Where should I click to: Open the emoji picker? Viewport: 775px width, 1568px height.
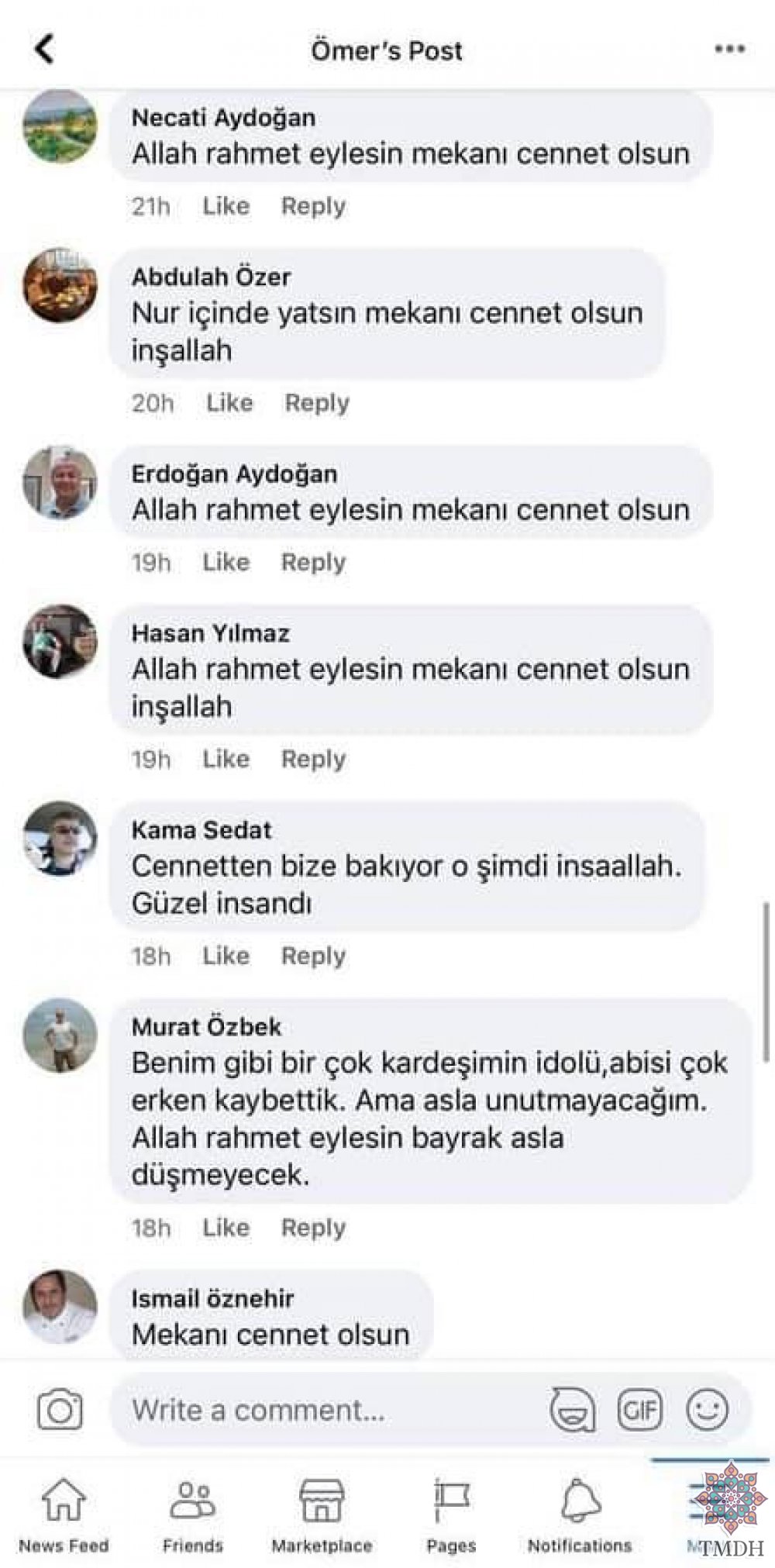(707, 1410)
